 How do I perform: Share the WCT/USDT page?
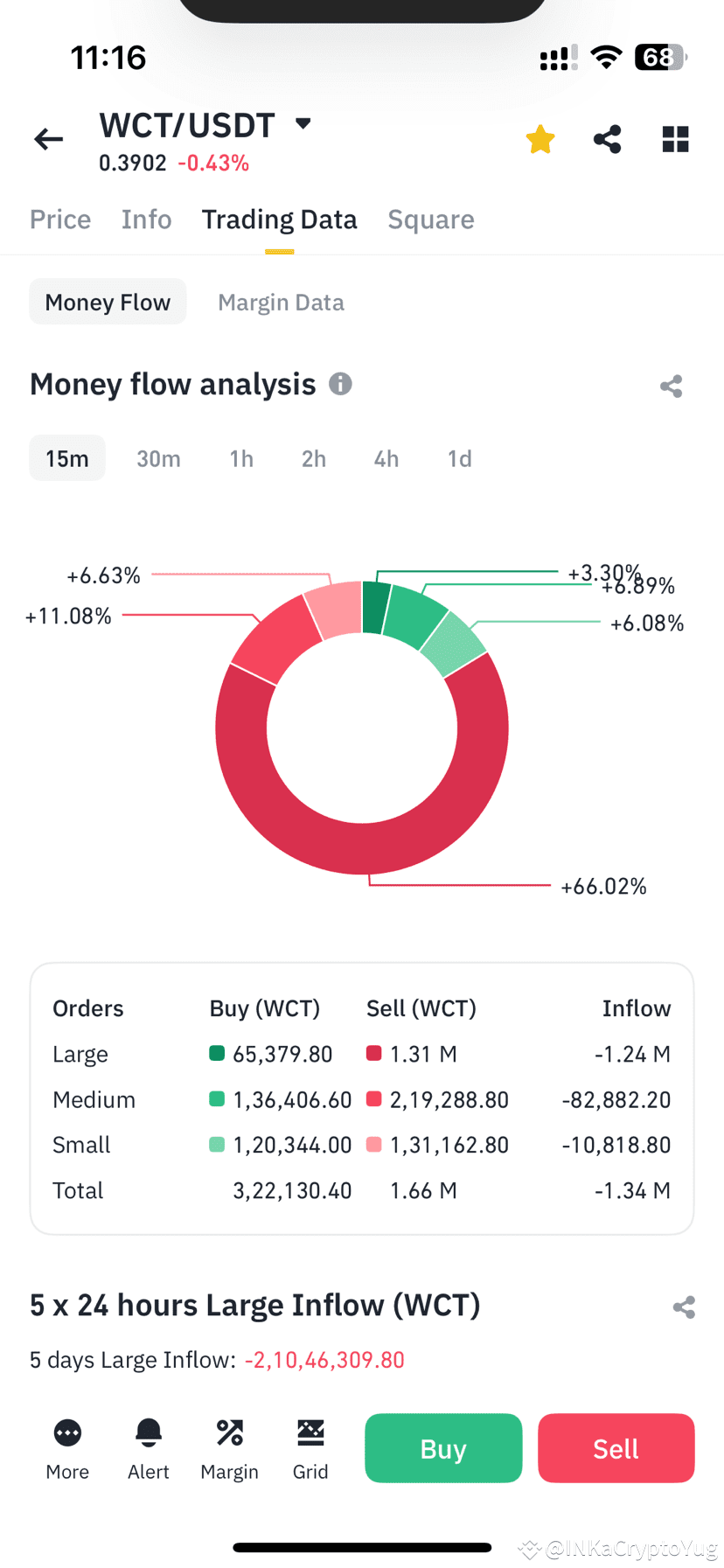coord(607,139)
